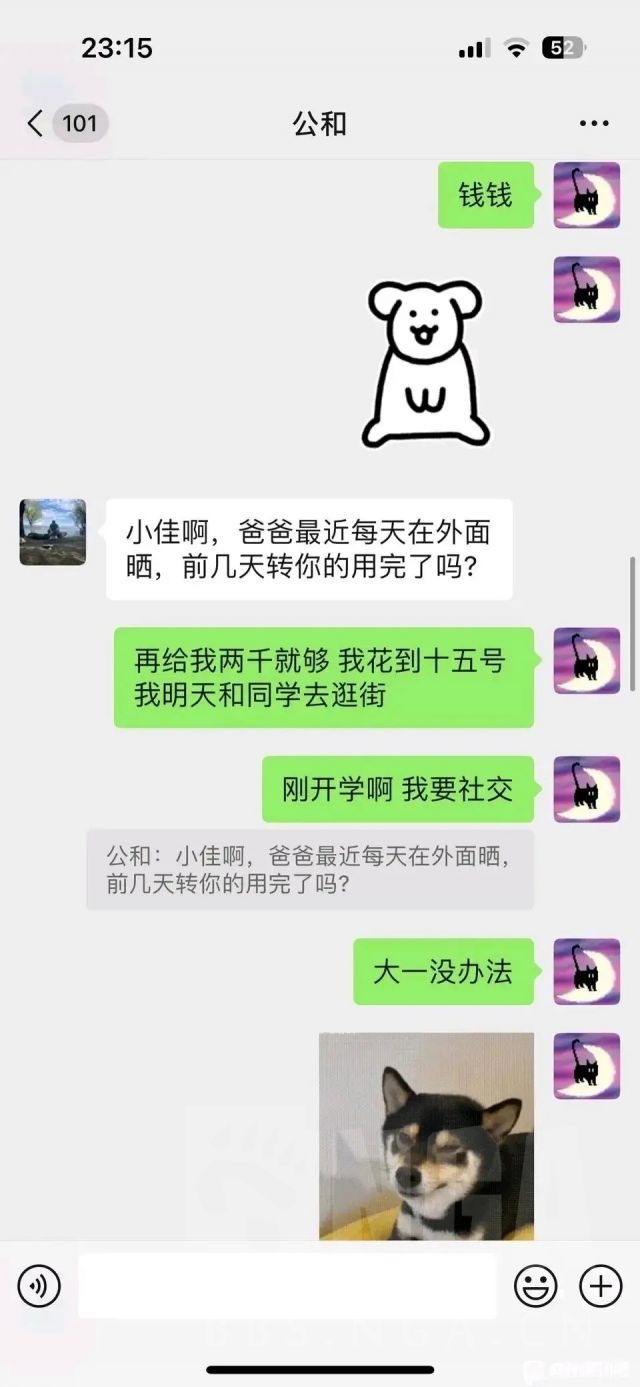Tap the quoted 公和 message under 刚开学啊
This screenshot has height=1387, width=640.
(310, 870)
